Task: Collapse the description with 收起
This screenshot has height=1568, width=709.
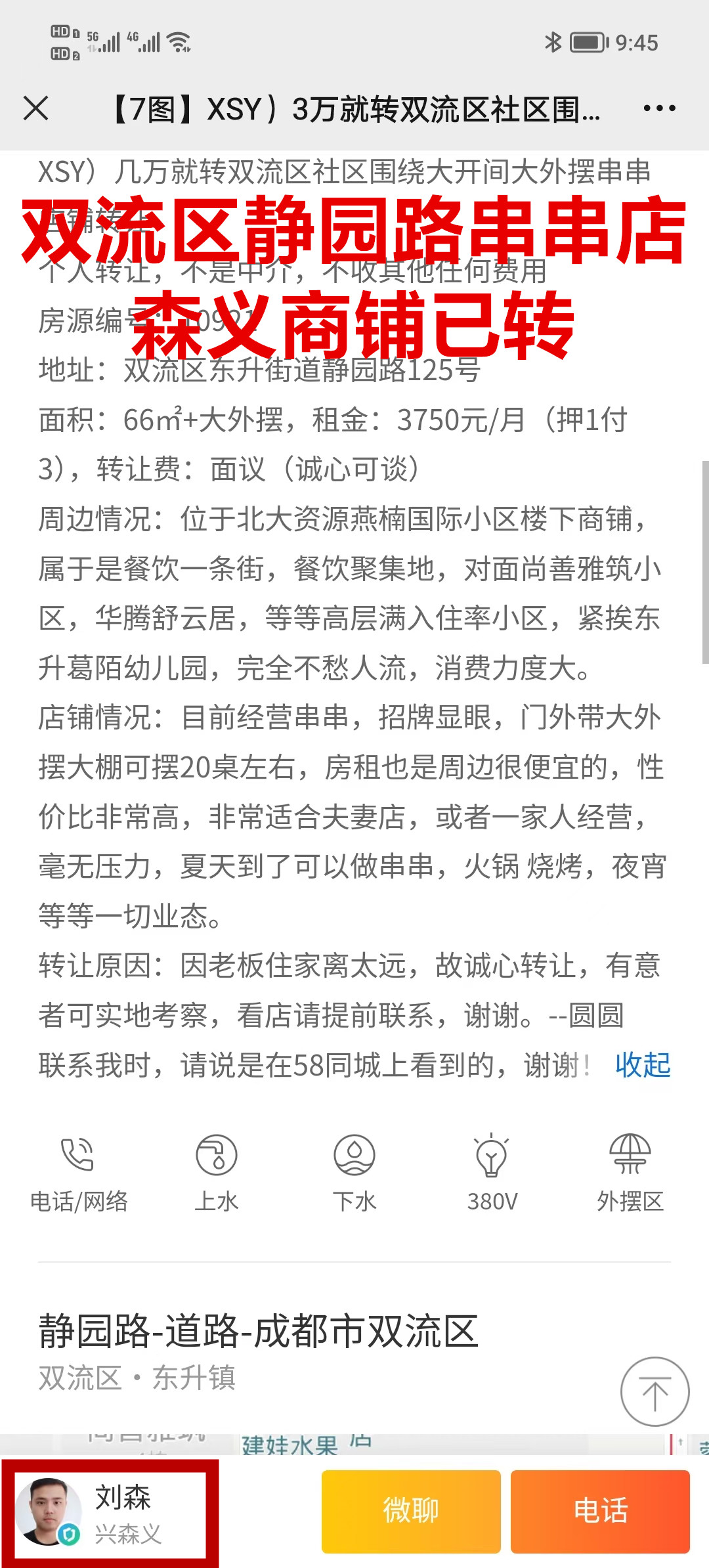Action: click(642, 1065)
